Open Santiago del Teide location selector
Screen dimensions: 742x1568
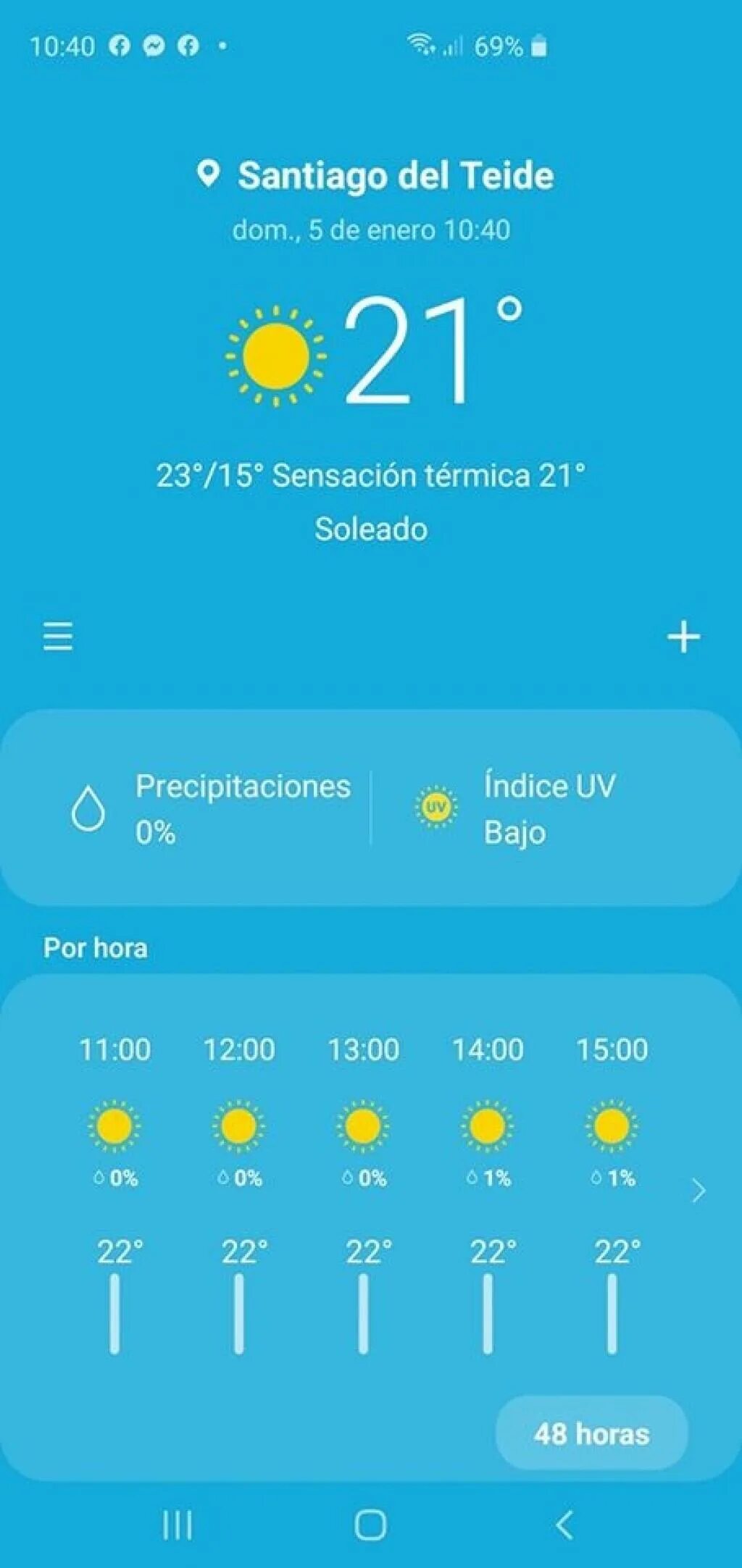pos(375,176)
